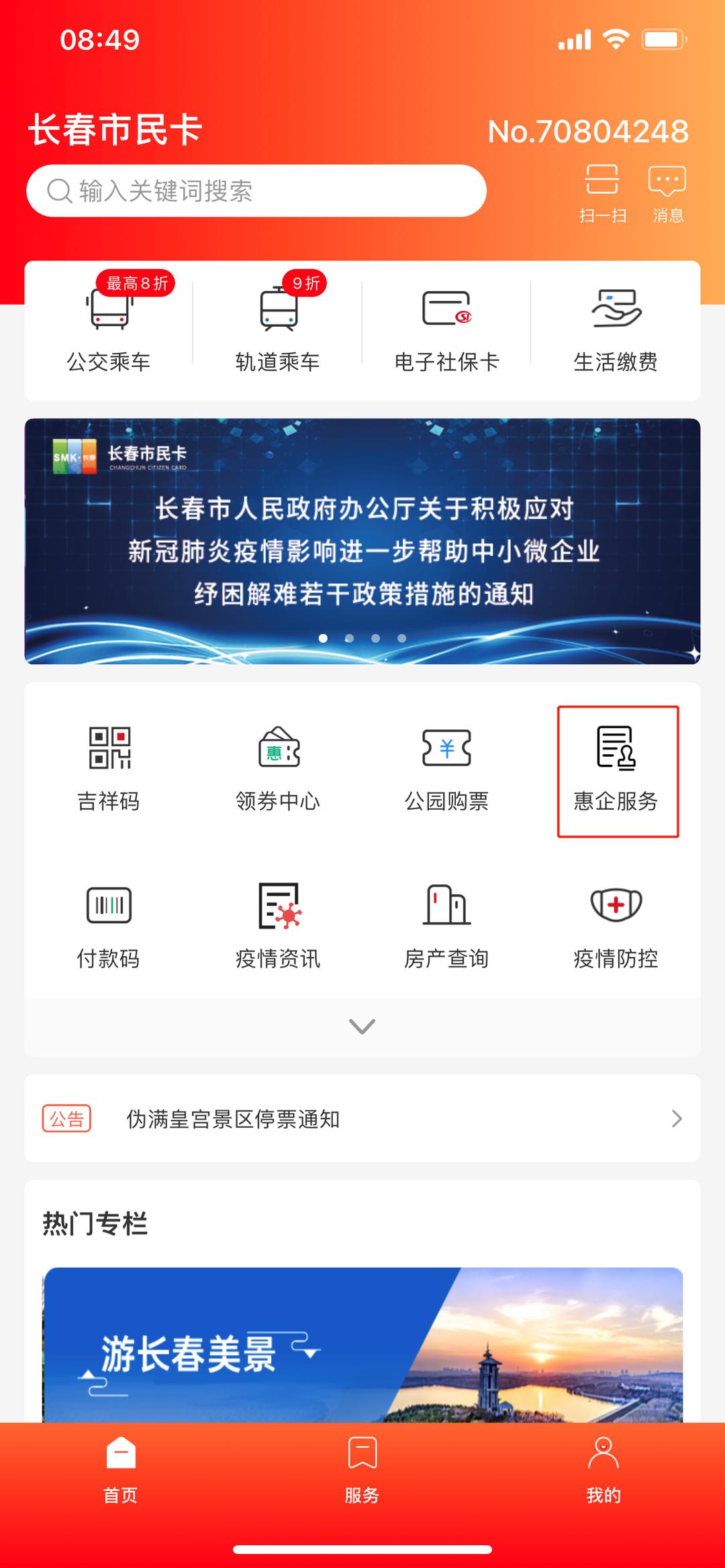Expand the services grid with the chevron
Screen dimensions: 725x1568
(x=362, y=1026)
